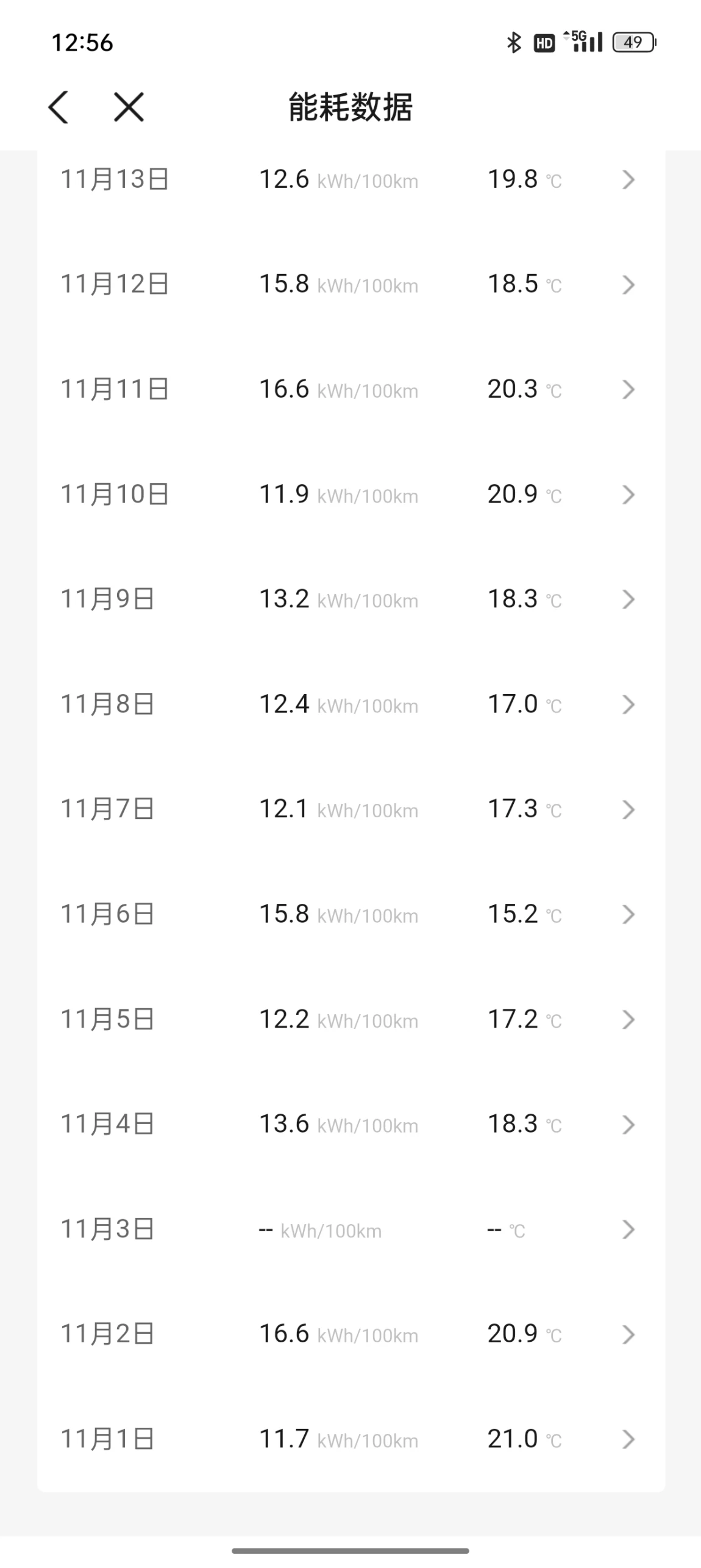View the 11月2日 consumption row
Viewport: 701px width, 1568px height.
point(350,1334)
